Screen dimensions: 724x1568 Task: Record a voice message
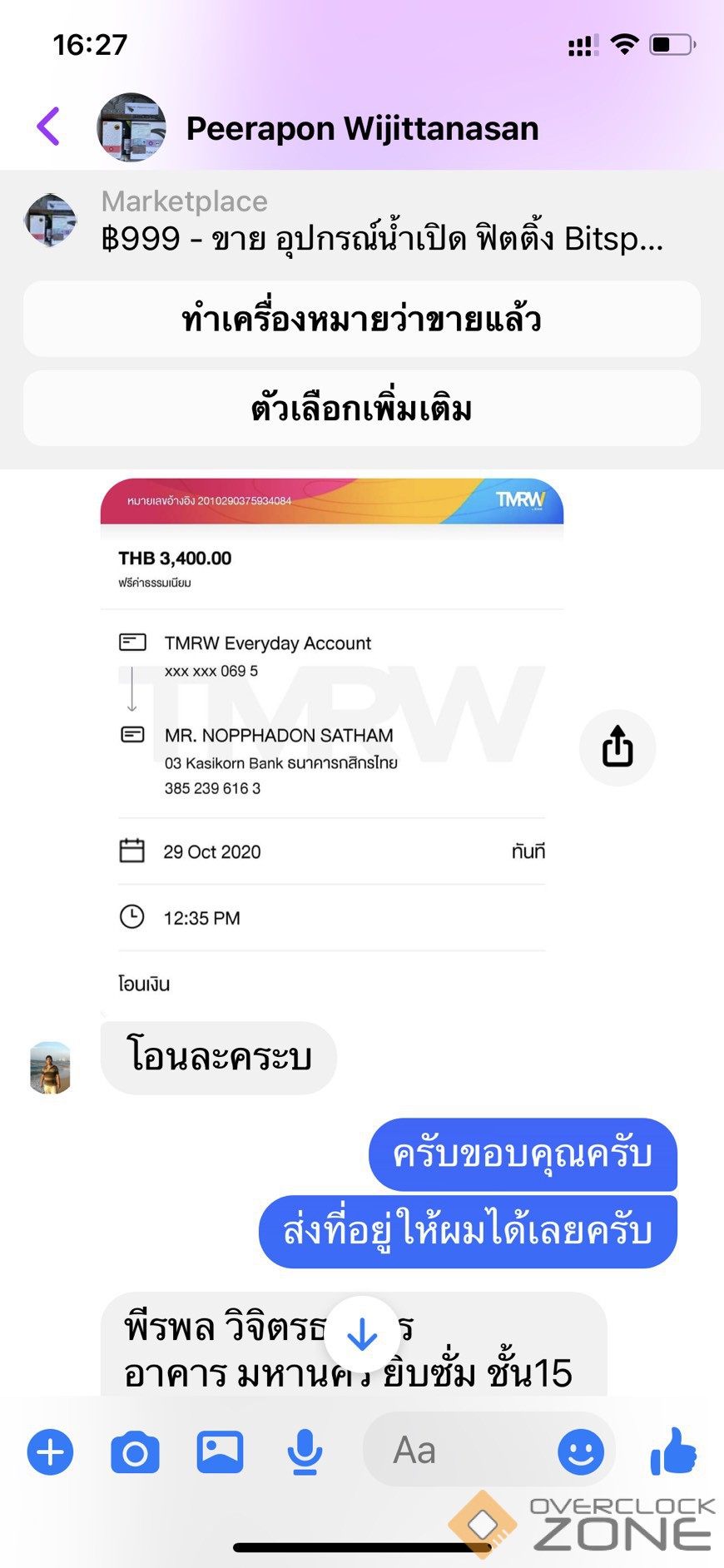305,1451
